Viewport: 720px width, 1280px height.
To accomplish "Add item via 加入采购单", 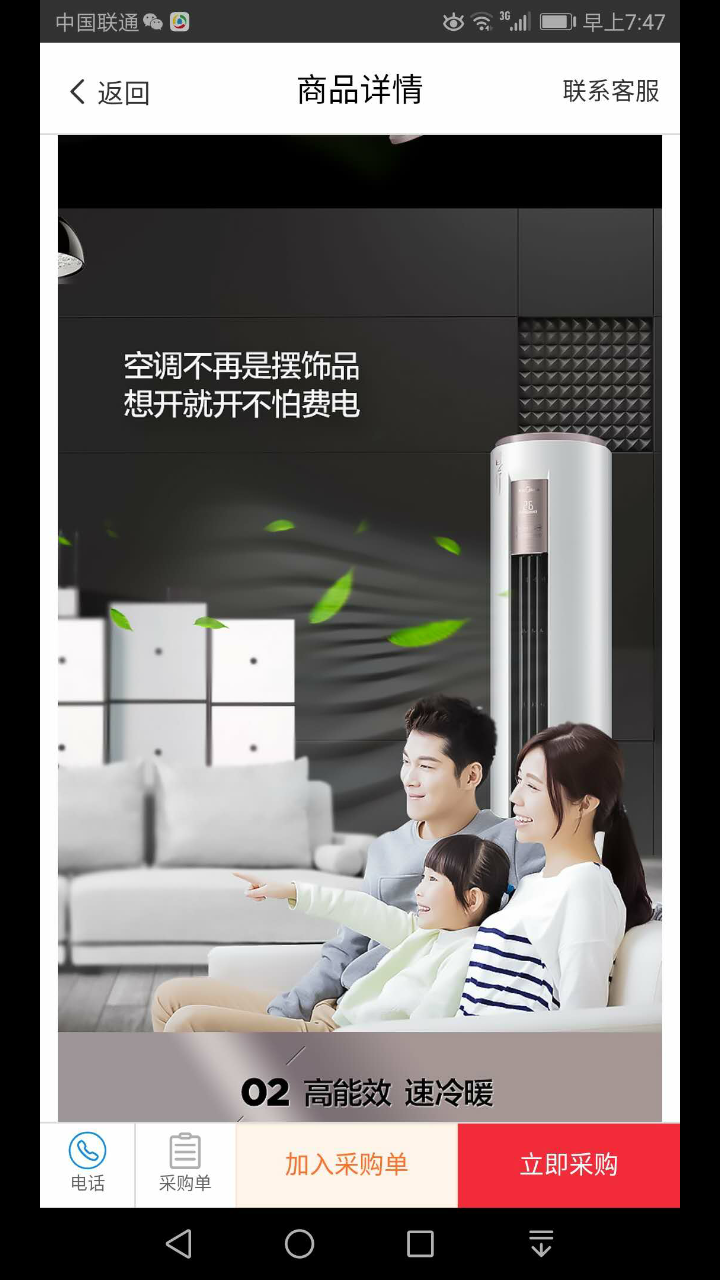I will coord(347,1165).
